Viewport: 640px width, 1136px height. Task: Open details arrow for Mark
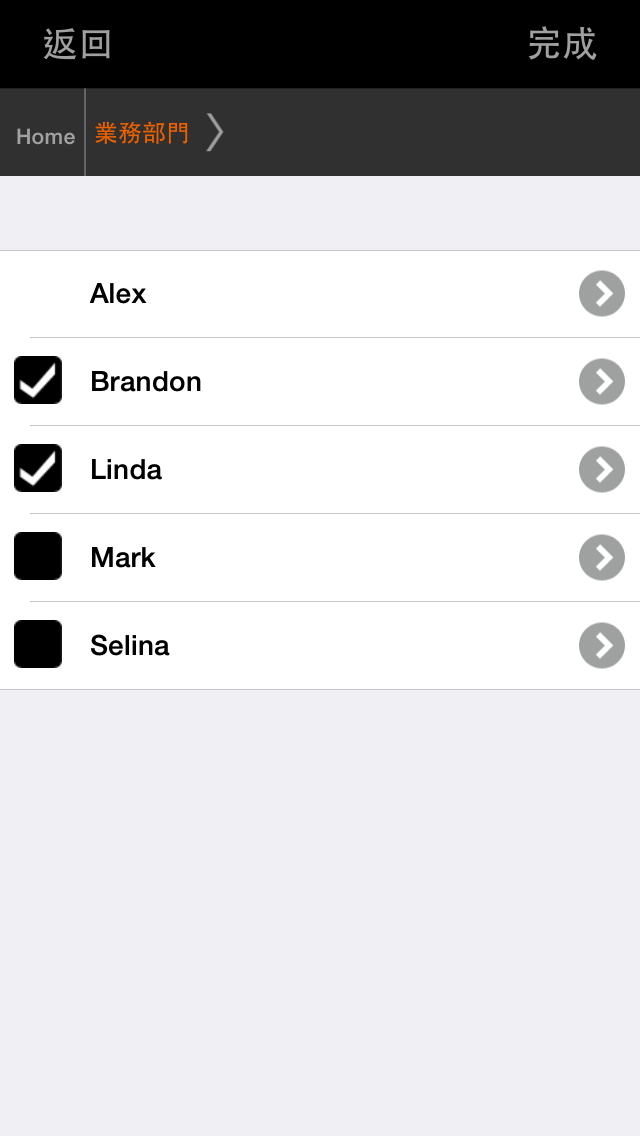point(601,557)
